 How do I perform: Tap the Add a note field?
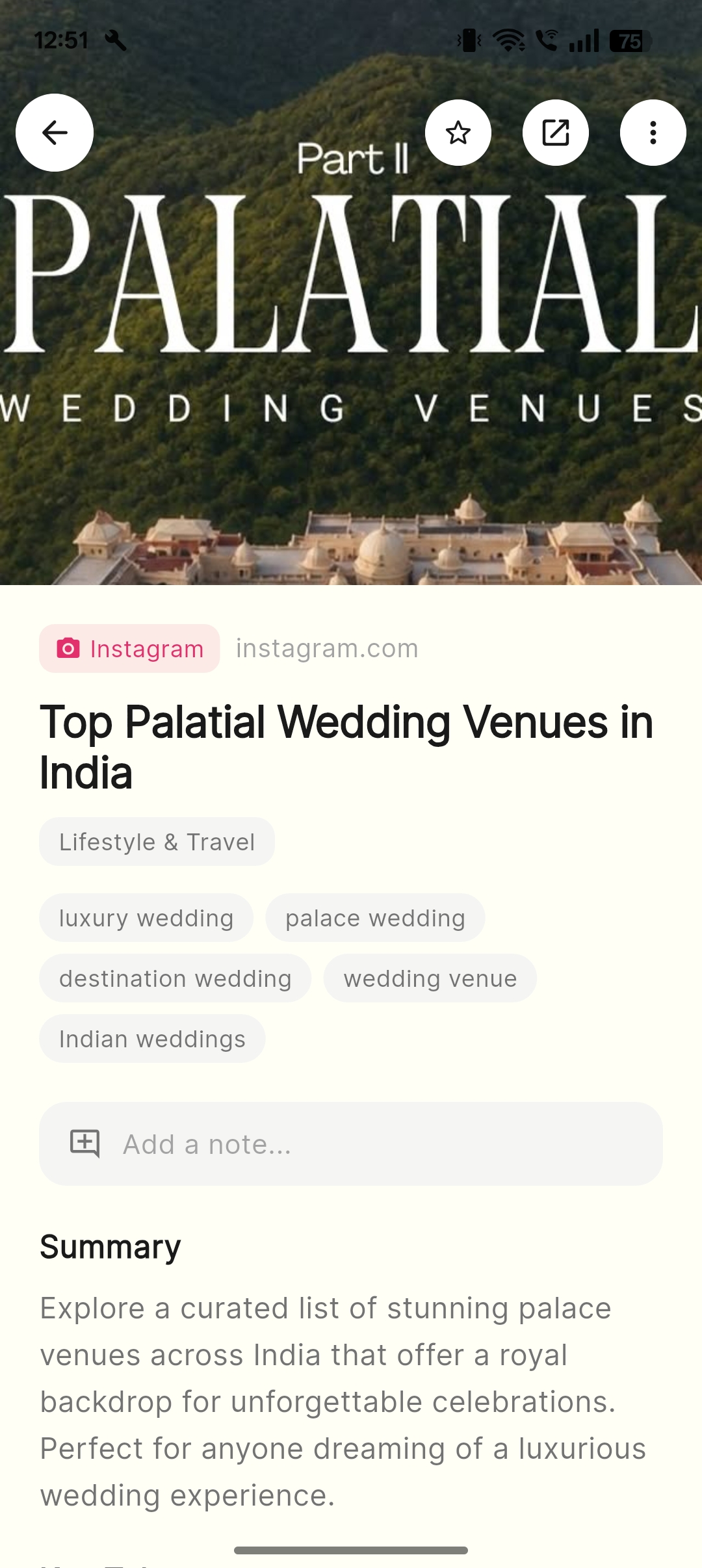click(351, 1144)
